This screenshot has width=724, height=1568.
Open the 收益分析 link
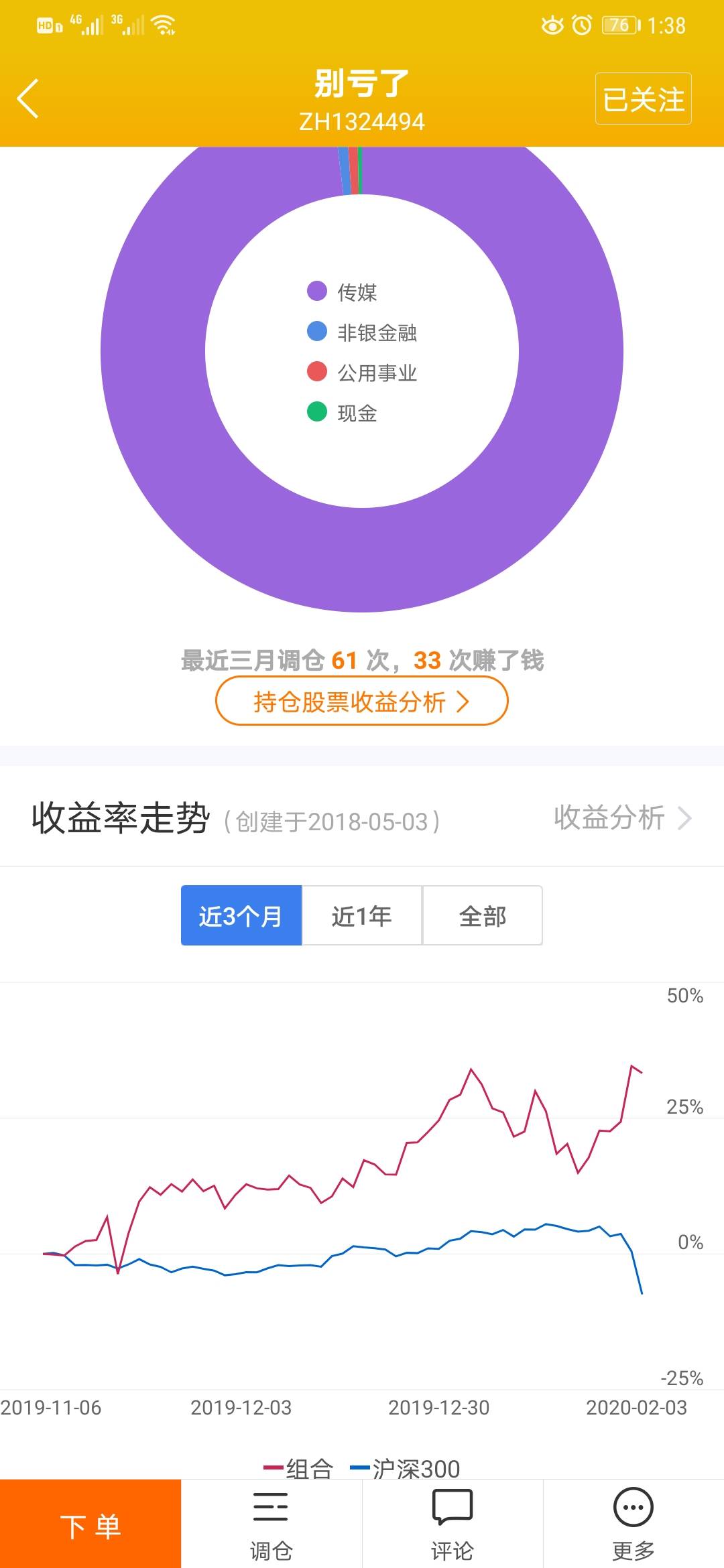coord(621,818)
